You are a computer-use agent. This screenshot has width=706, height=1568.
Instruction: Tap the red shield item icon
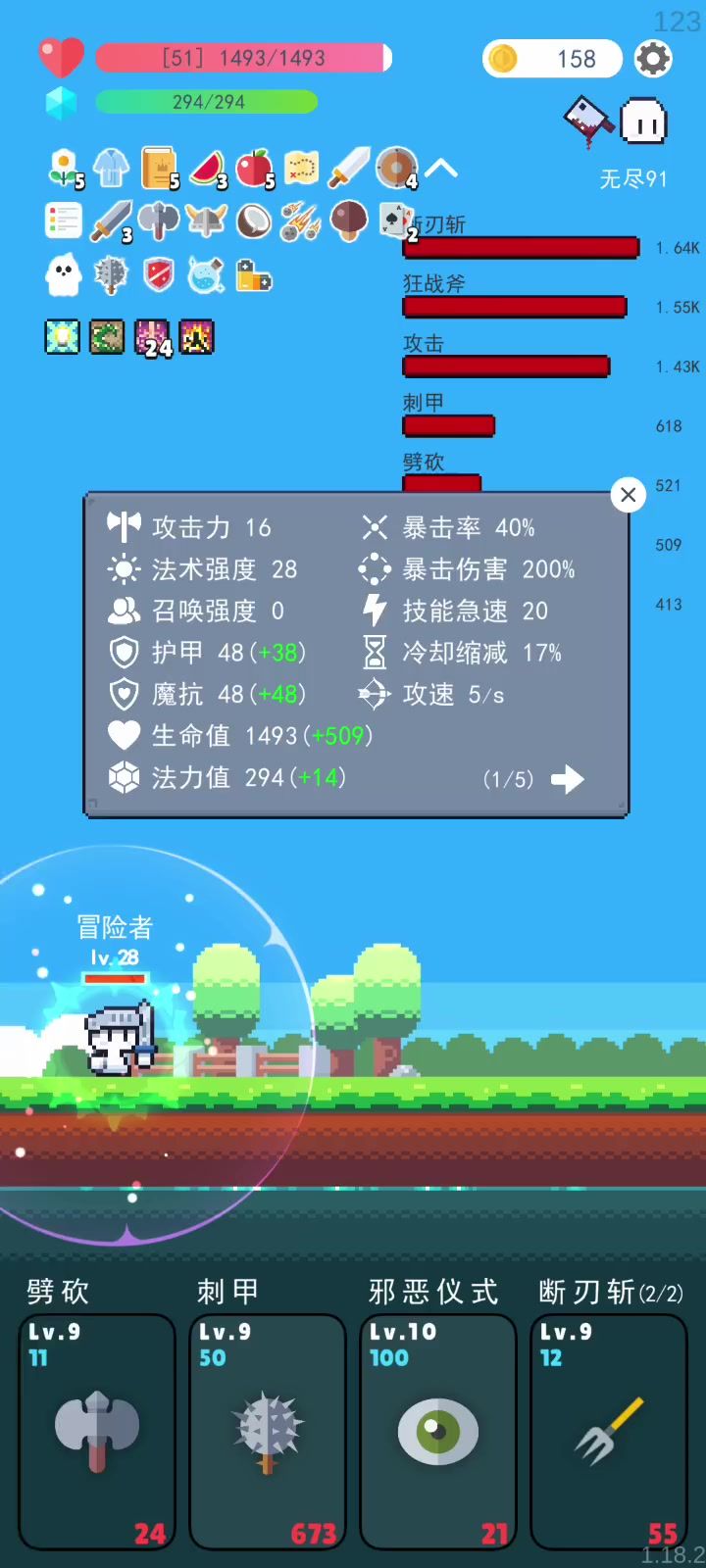[x=159, y=275]
